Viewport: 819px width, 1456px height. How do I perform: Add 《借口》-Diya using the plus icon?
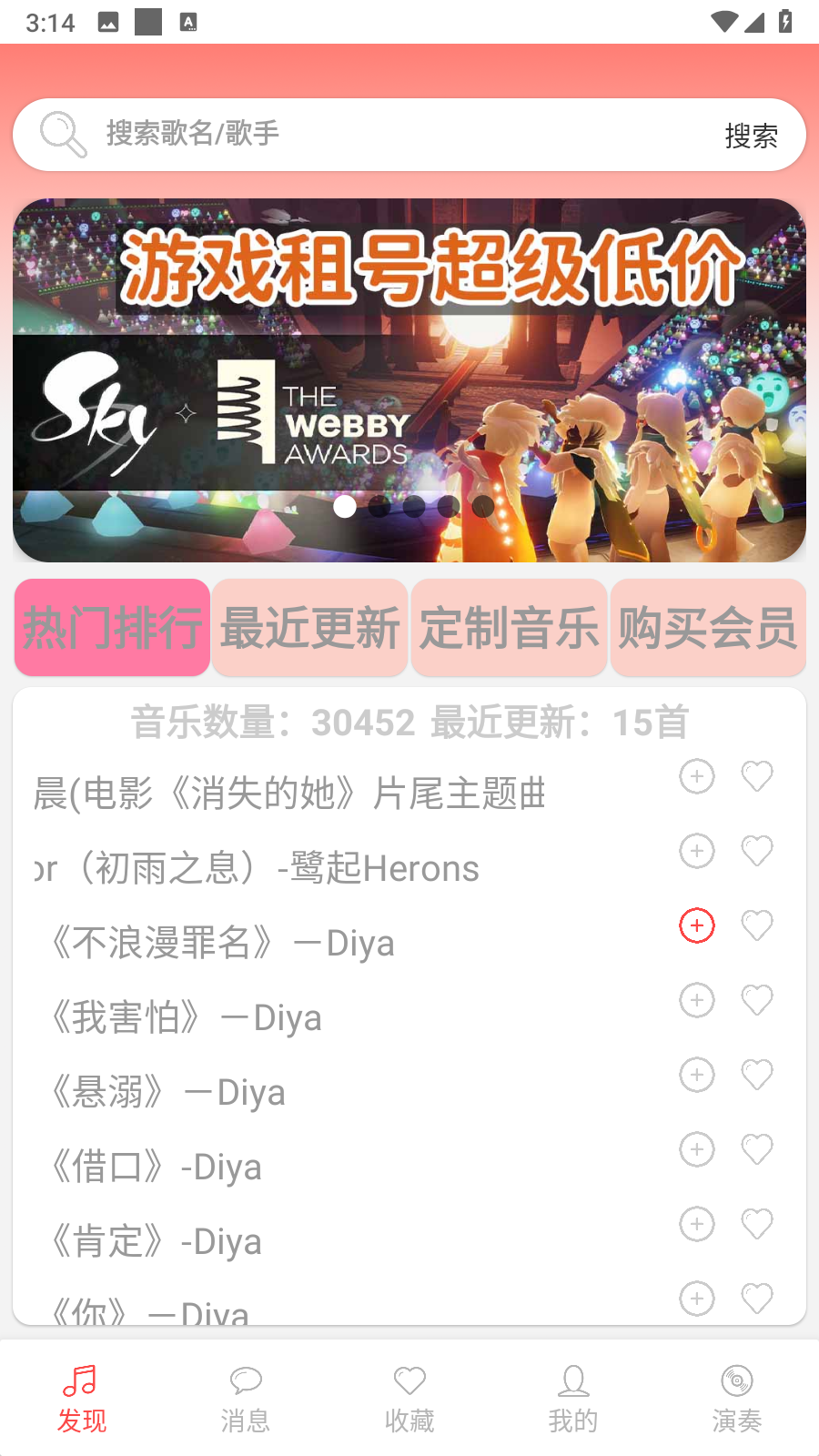pos(697,1149)
